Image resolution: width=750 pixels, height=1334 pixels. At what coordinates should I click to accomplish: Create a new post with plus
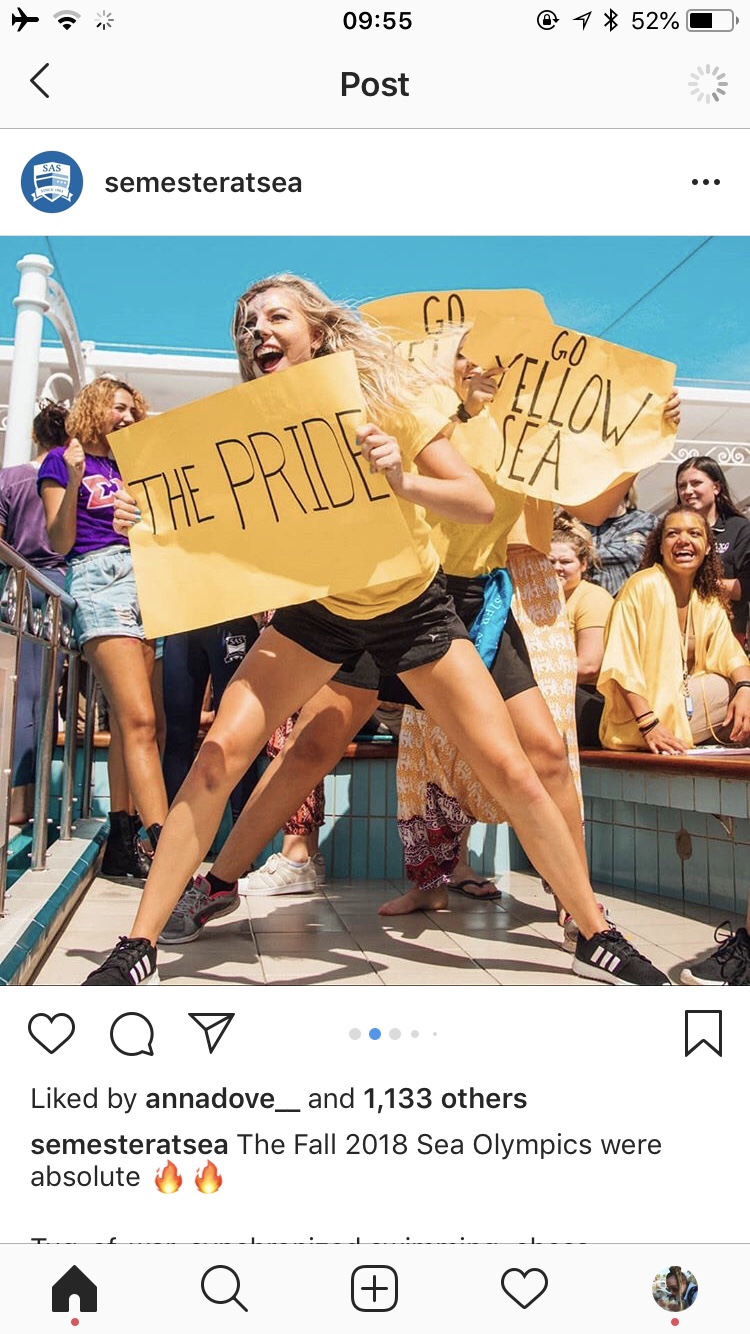pos(374,1288)
